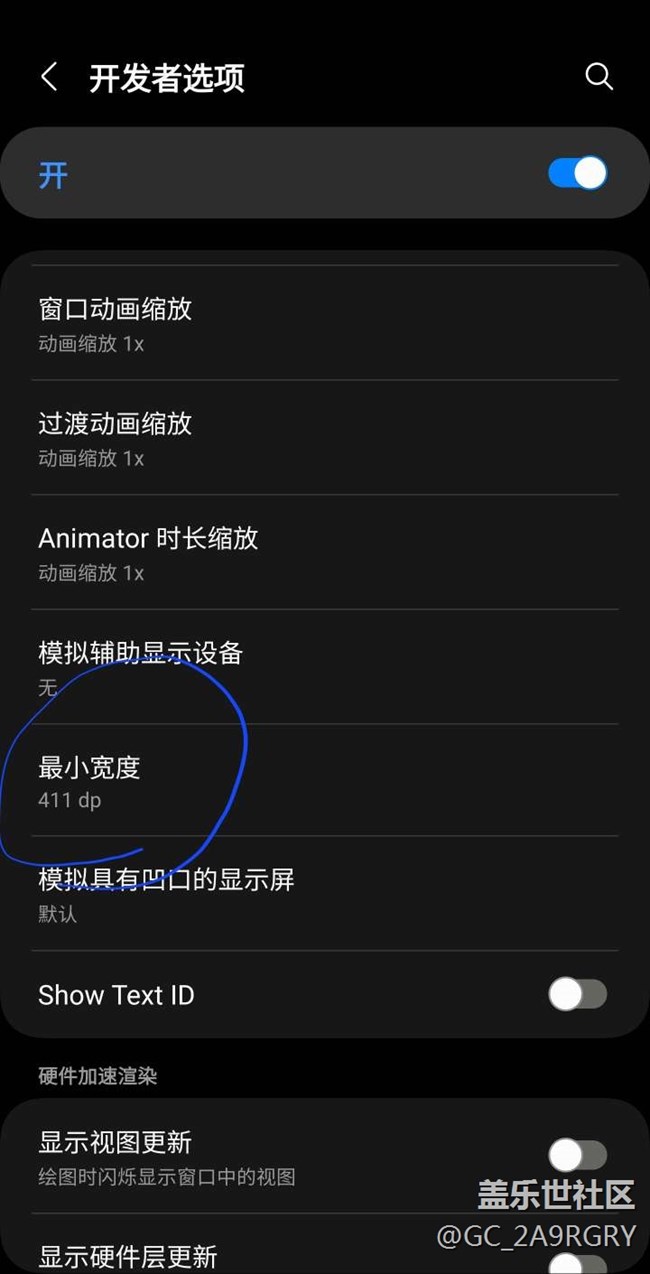Enable the Show Text ID switch
650x1274 pixels.
pyautogui.click(x=577, y=994)
